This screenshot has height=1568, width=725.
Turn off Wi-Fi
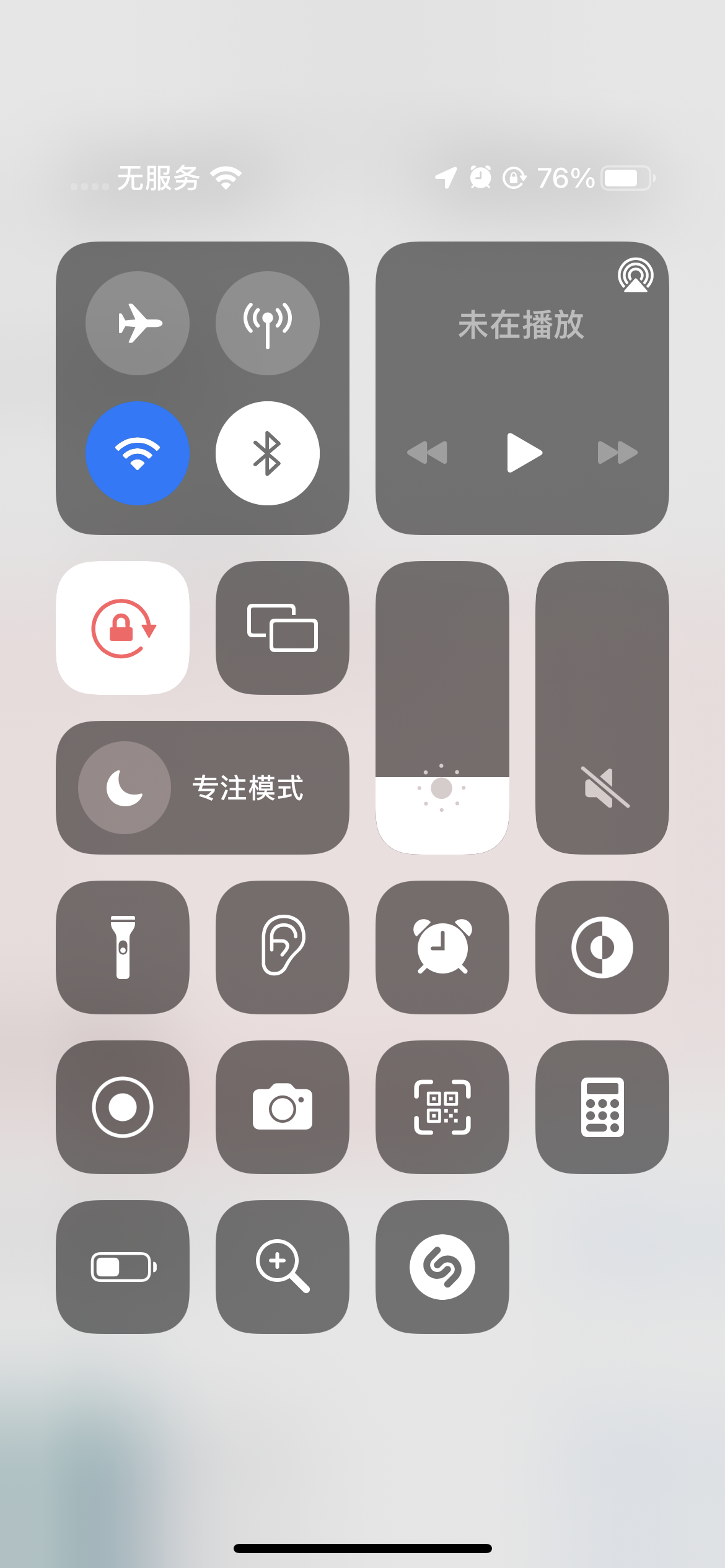click(x=138, y=453)
